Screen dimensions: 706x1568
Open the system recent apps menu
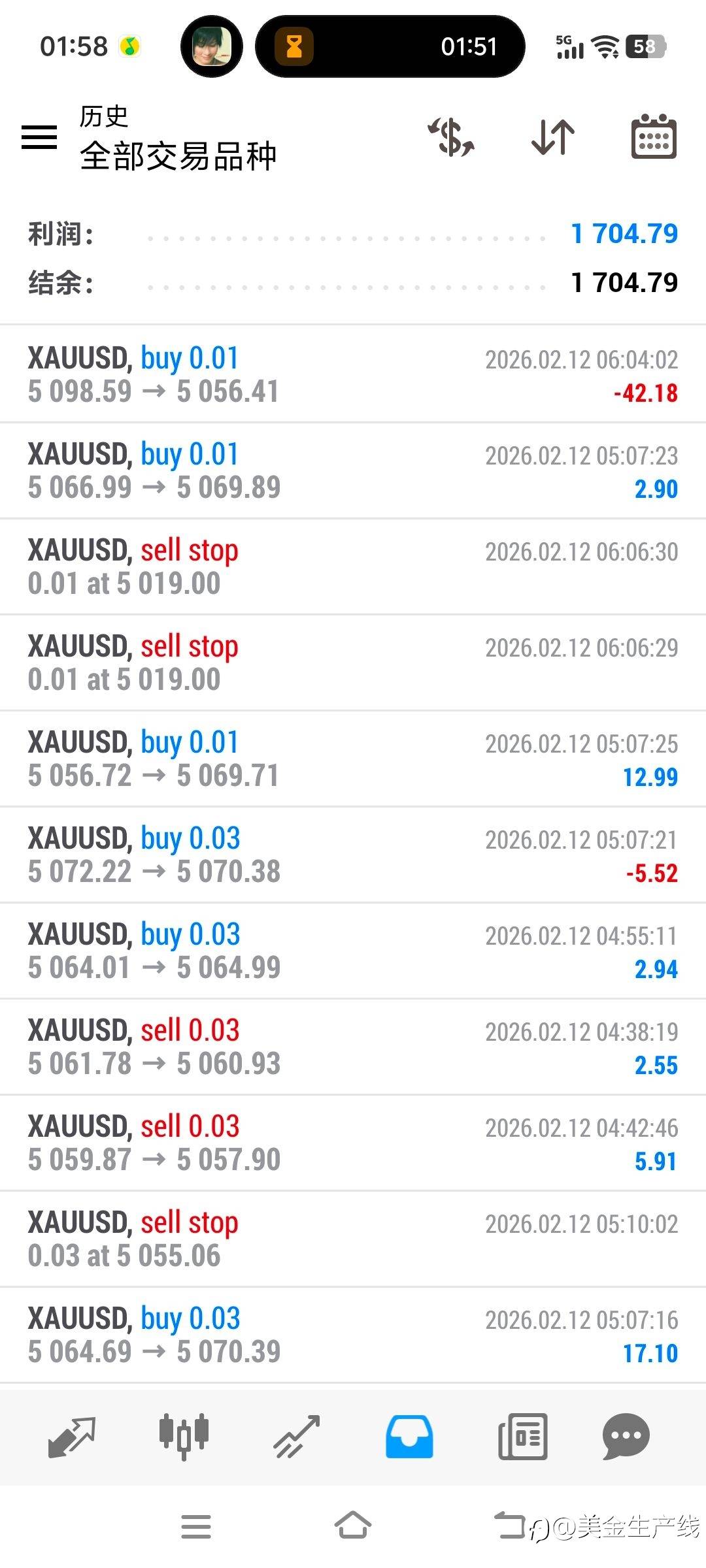point(196,1526)
